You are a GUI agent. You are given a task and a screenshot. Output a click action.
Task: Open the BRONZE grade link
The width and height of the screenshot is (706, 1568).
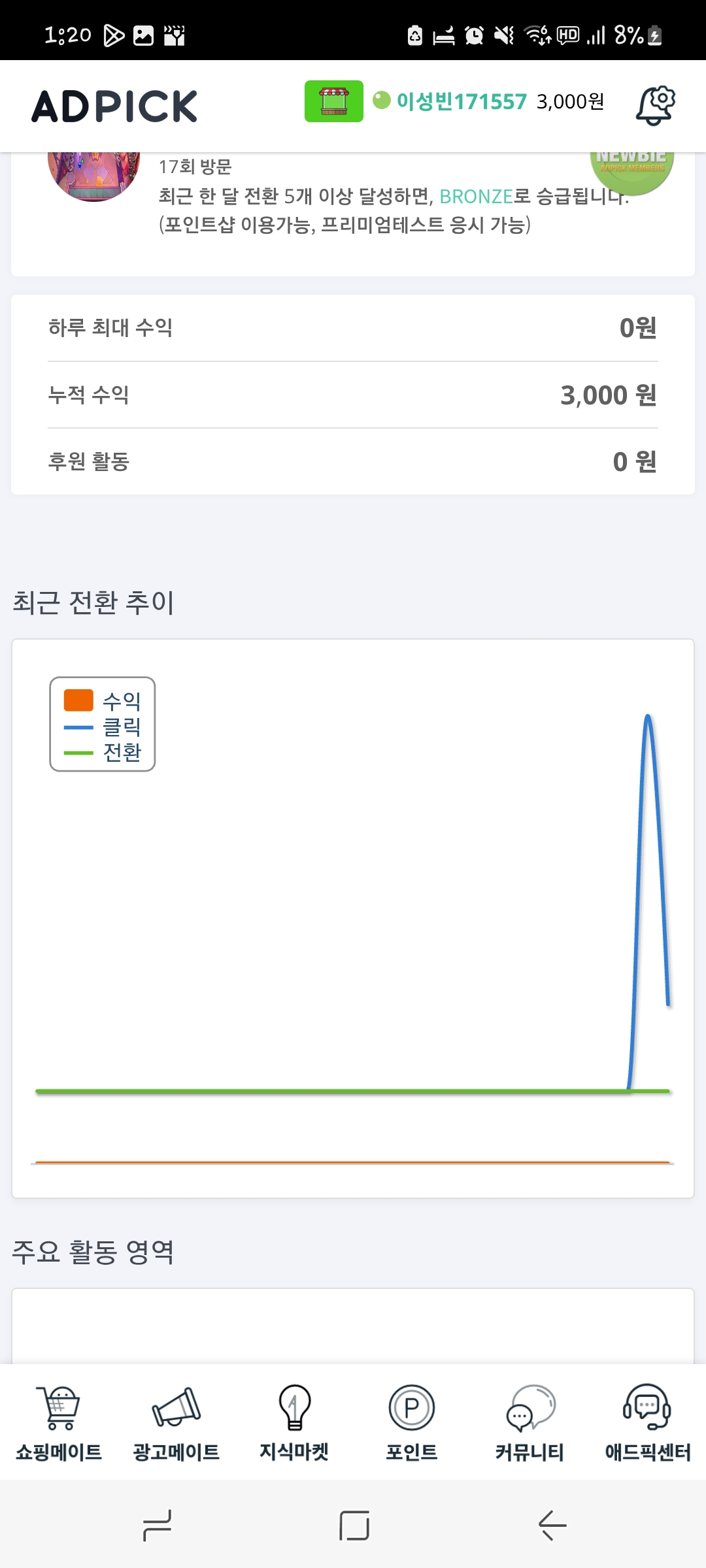(x=476, y=196)
